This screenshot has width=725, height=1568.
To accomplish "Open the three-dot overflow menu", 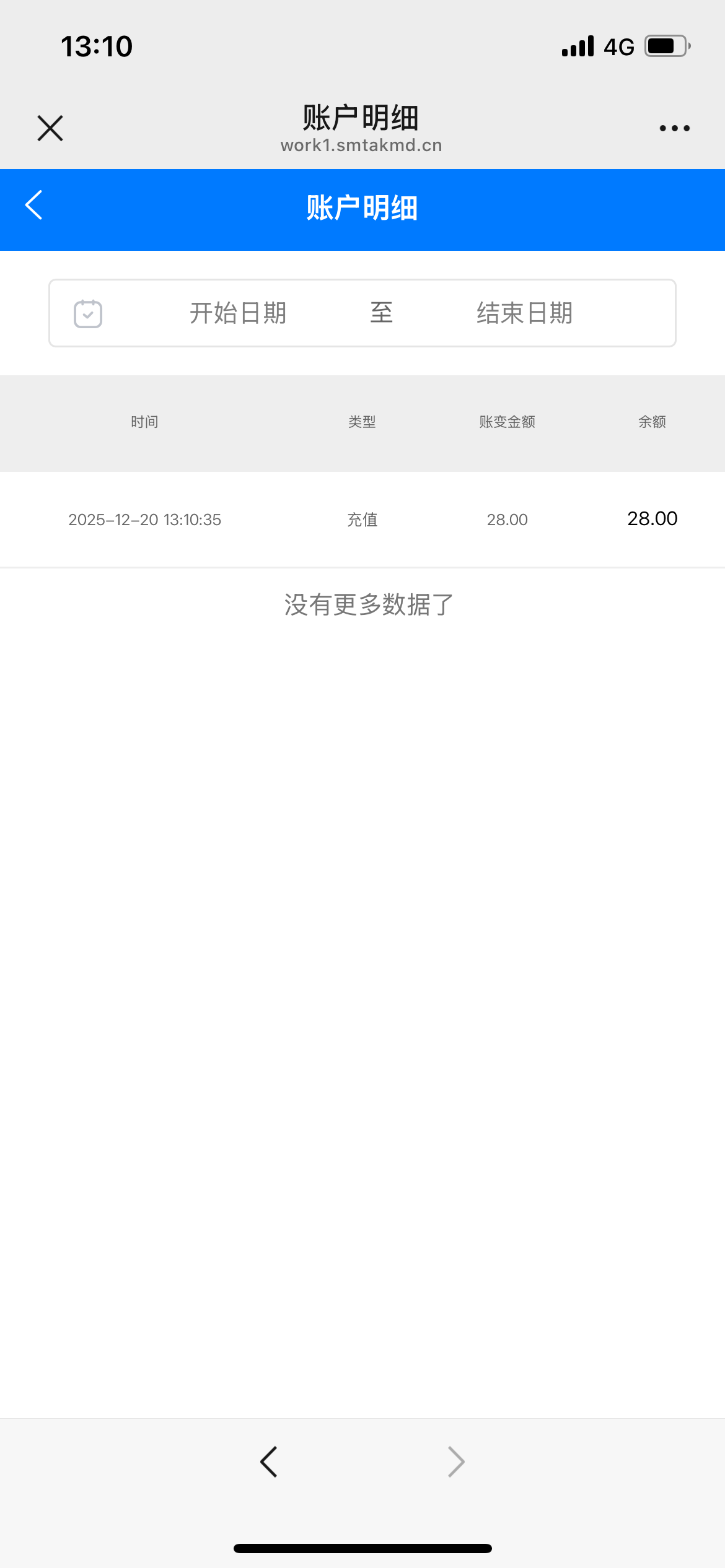I will point(674,128).
